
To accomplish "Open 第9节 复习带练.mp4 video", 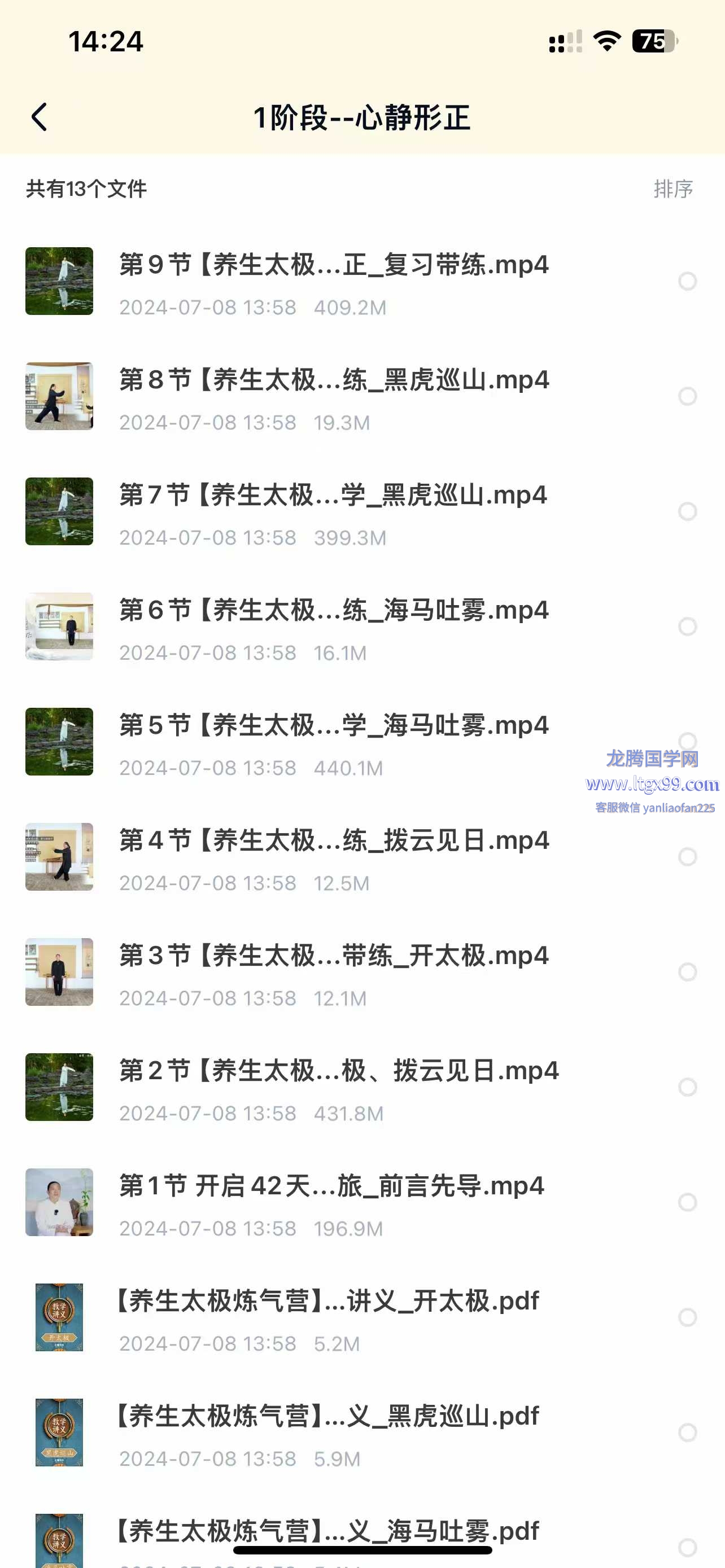I will 334,265.
